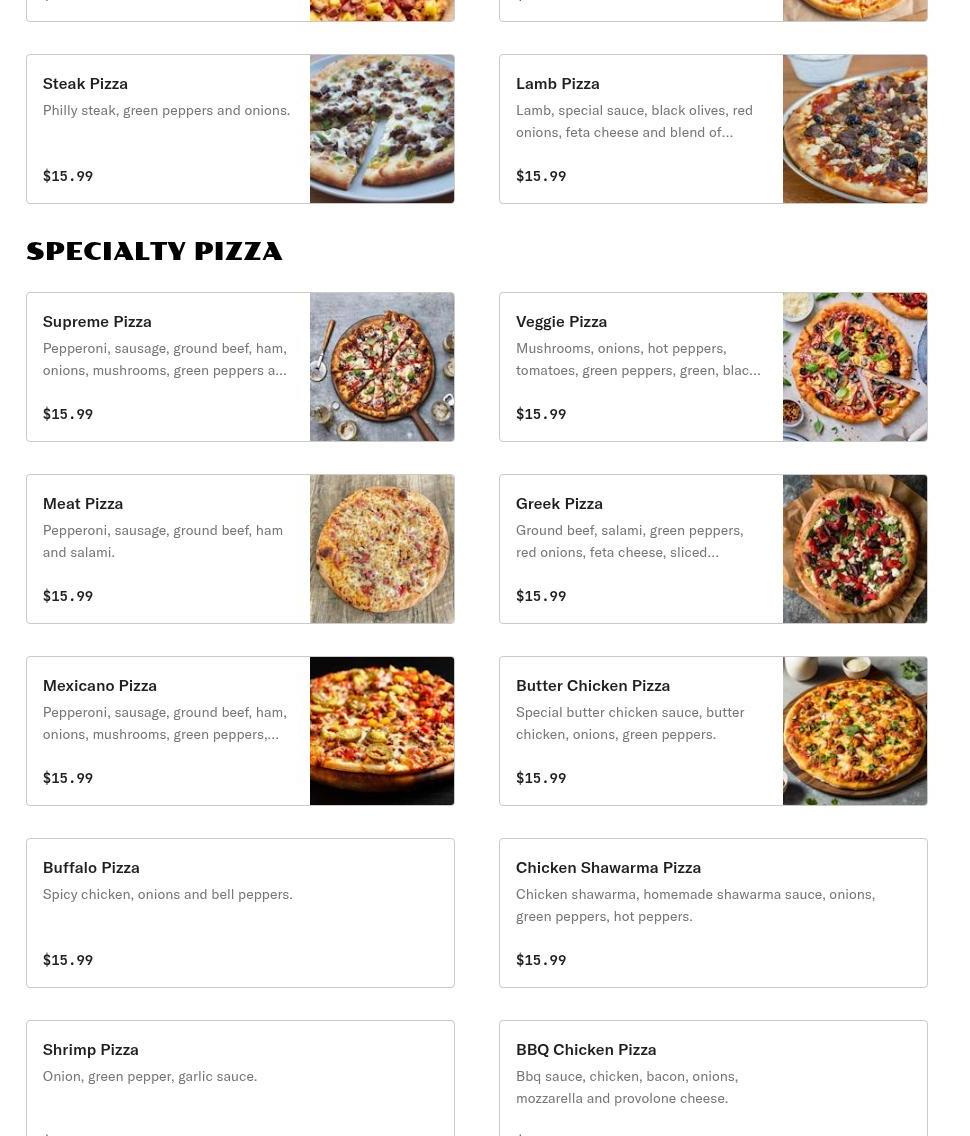Select Butter Chicken Pizza
970x1136 pixels.
click(x=713, y=731)
